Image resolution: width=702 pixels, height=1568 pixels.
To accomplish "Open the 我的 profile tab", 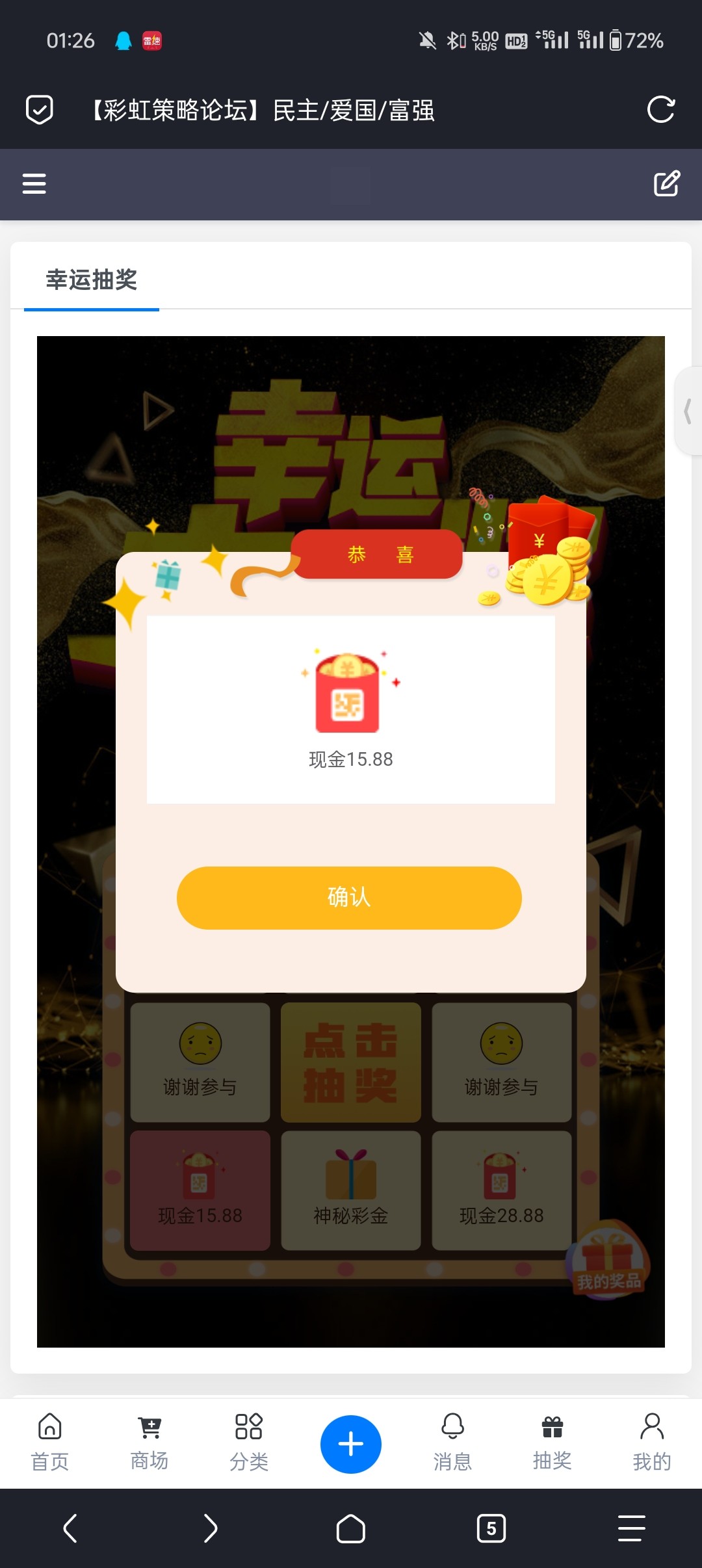I will [651, 1443].
